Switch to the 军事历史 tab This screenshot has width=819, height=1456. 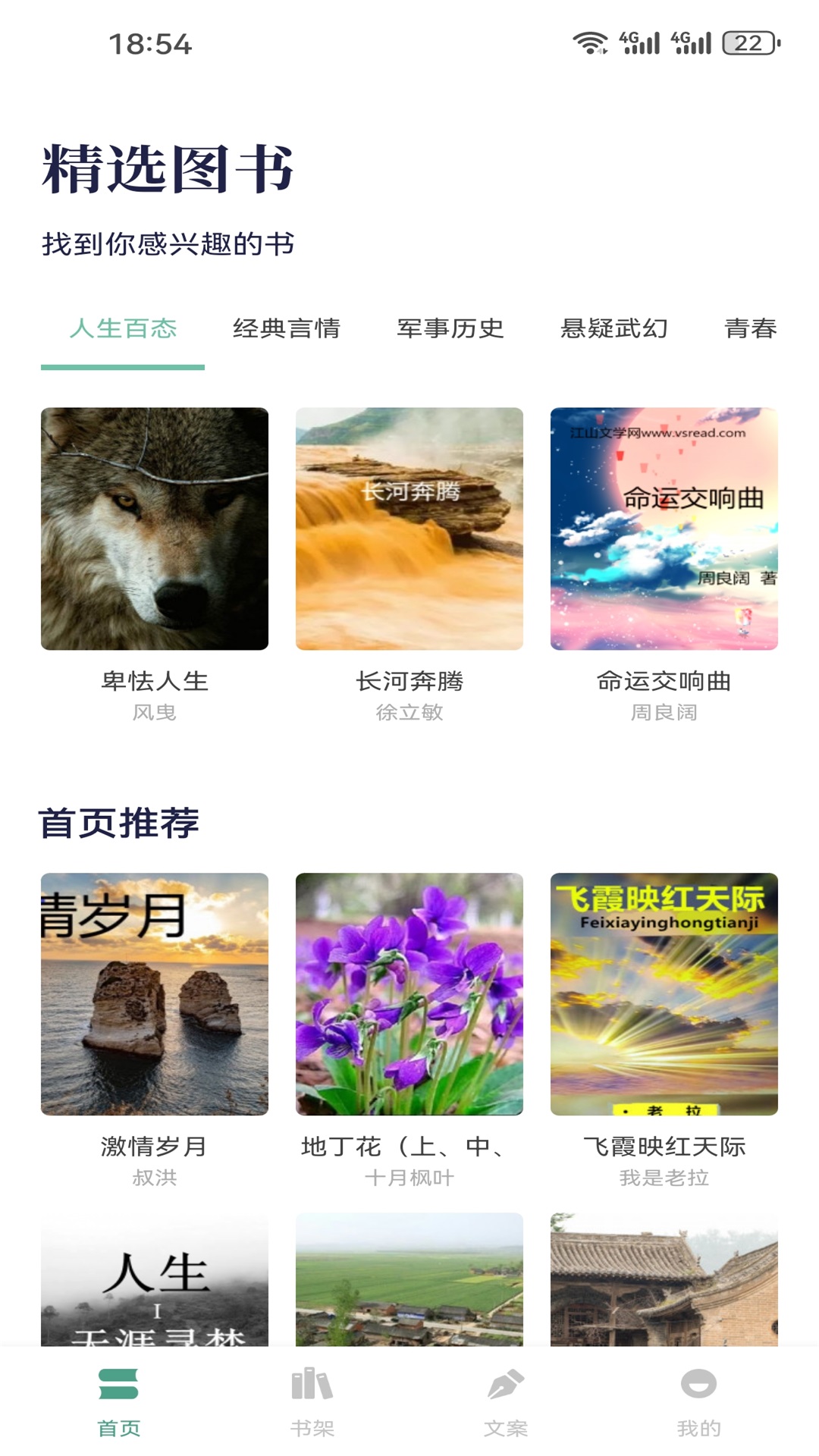coord(450,329)
